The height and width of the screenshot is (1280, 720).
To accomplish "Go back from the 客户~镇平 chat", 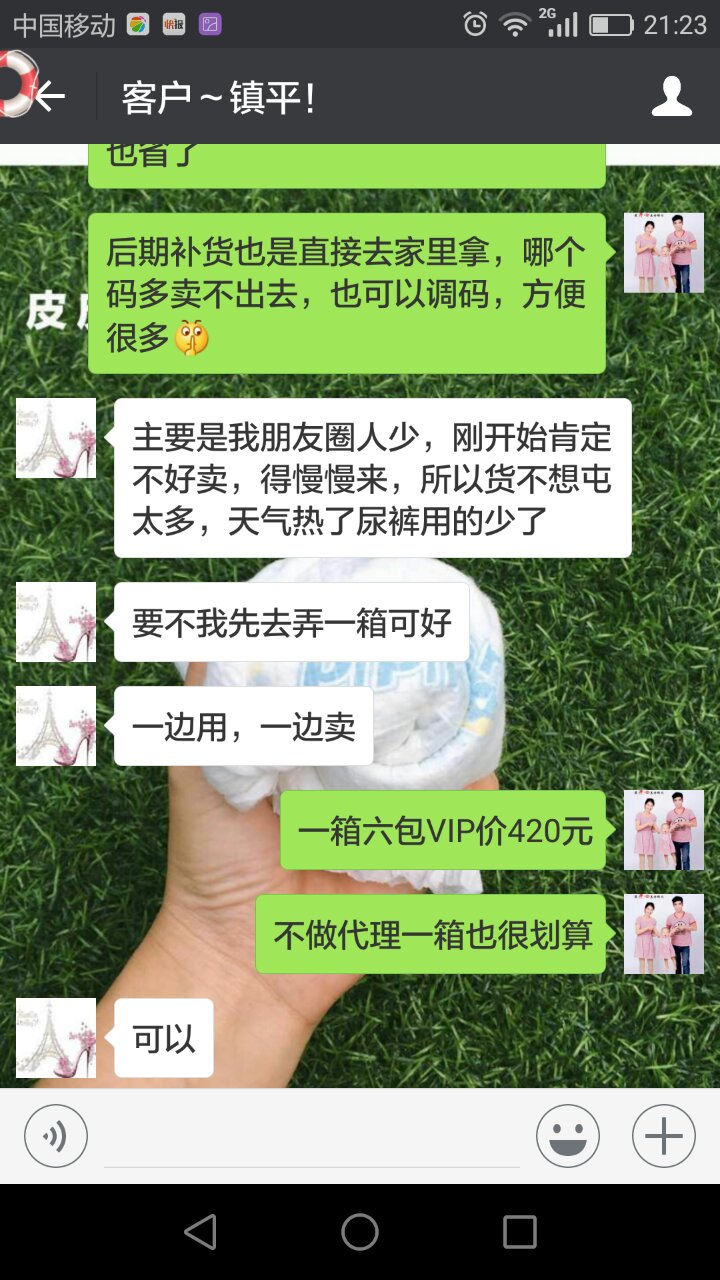I will pos(50,97).
